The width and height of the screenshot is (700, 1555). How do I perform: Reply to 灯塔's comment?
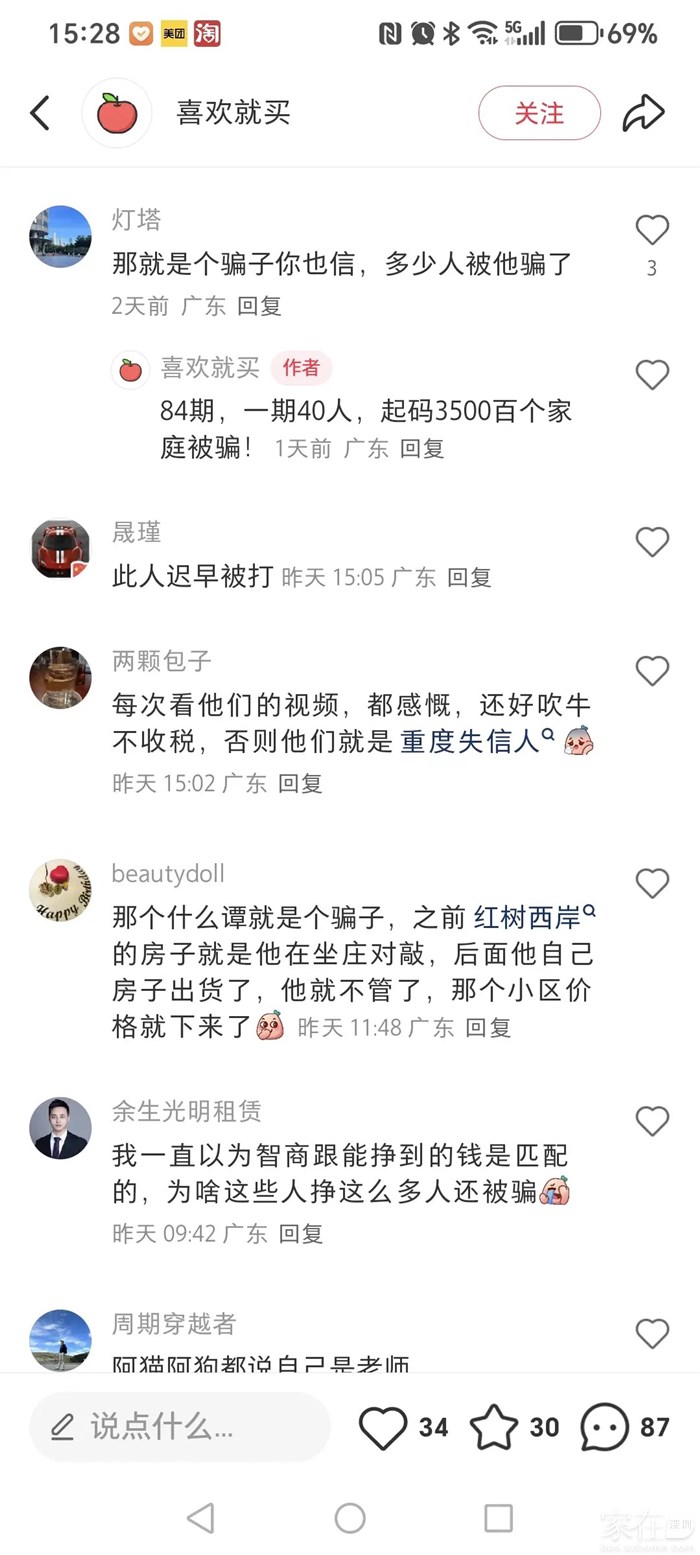[x=259, y=306]
